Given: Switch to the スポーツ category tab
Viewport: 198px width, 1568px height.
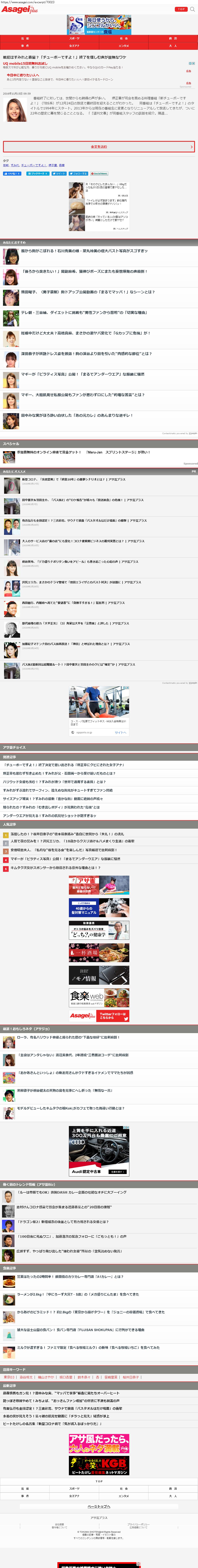Looking at the screenshot, I should coord(74,38).
